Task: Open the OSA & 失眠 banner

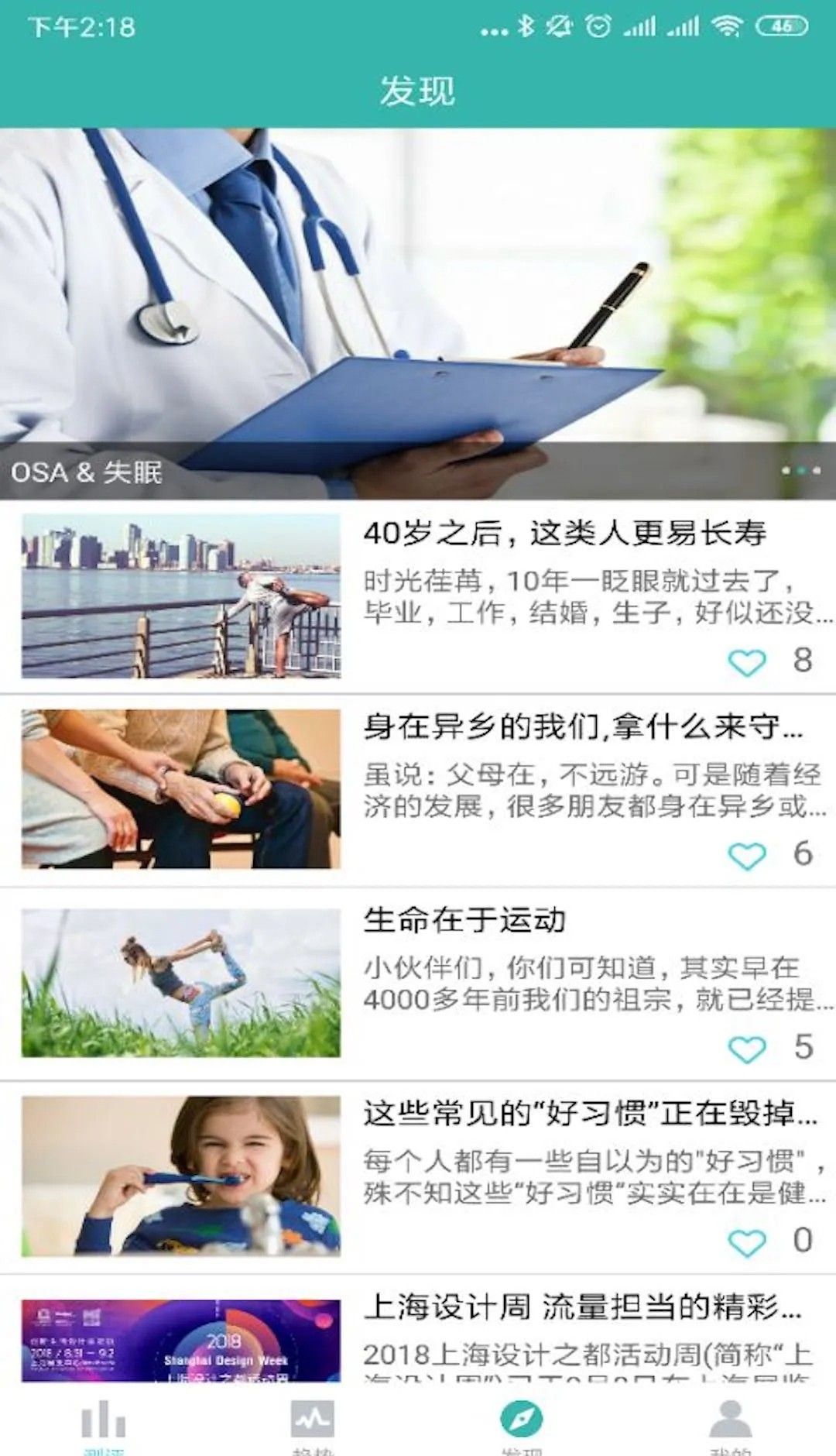Action: 418,310
